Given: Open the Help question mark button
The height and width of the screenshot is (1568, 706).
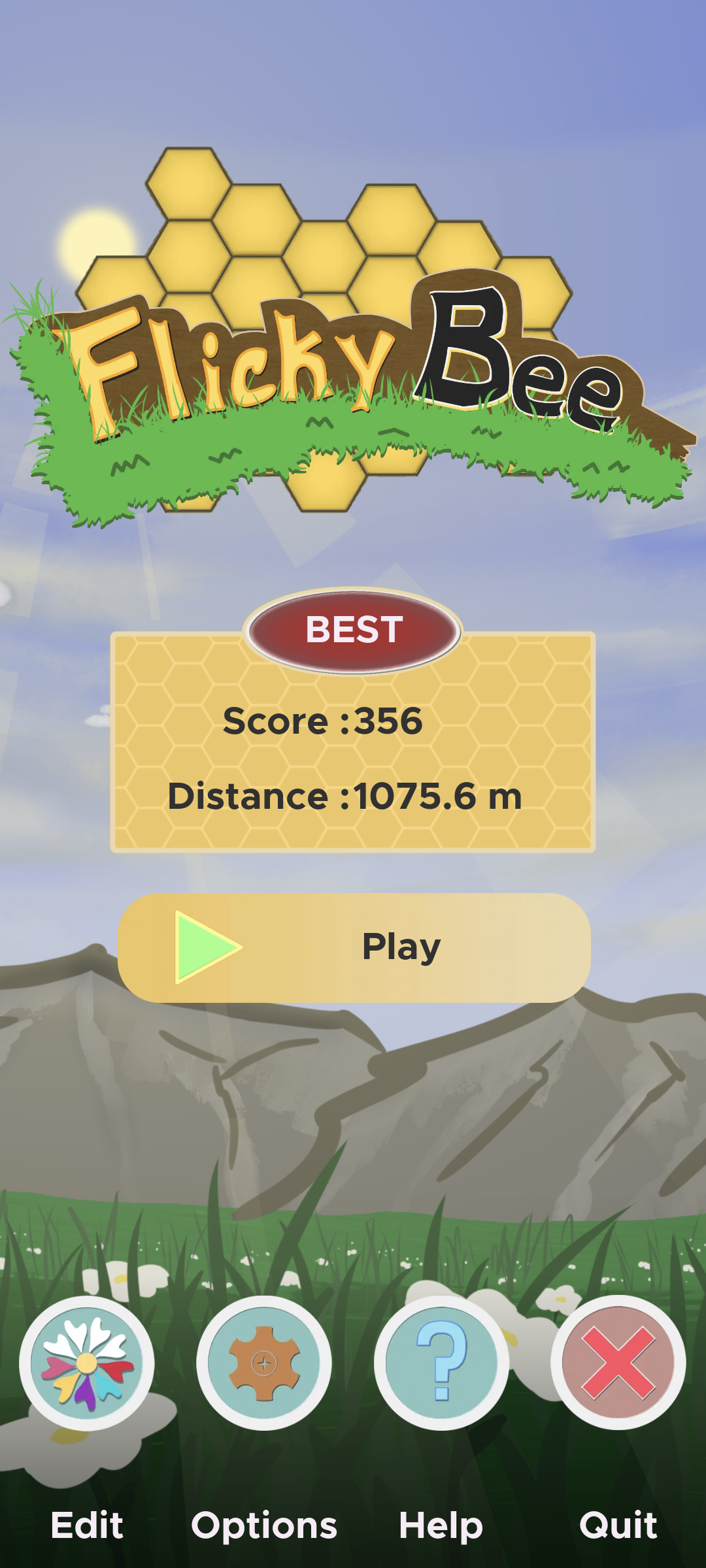Looking at the screenshot, I should (x=441, y=1363).
